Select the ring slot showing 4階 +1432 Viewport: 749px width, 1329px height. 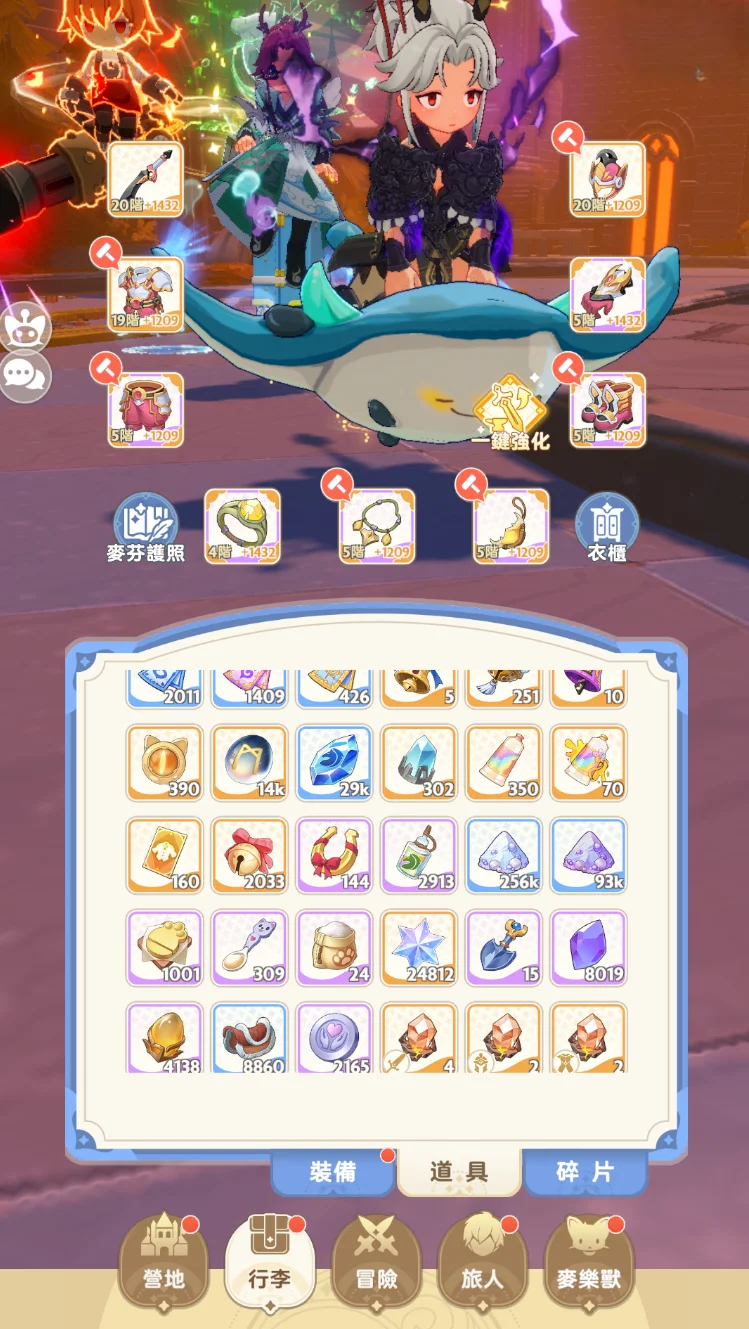(242, 526)
